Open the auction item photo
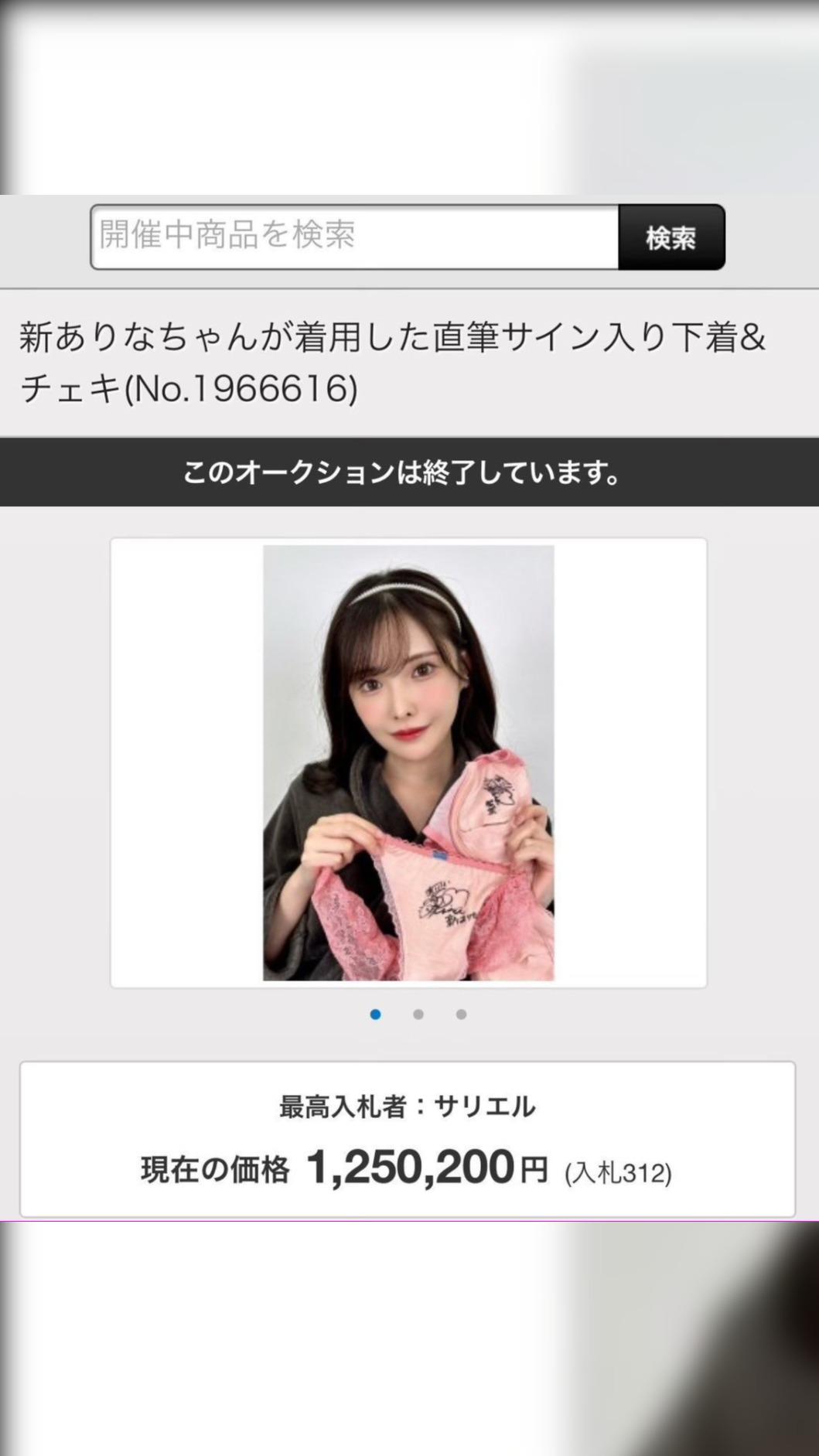The width and height of the screenshot is (819, 1456). click(408, 762)
